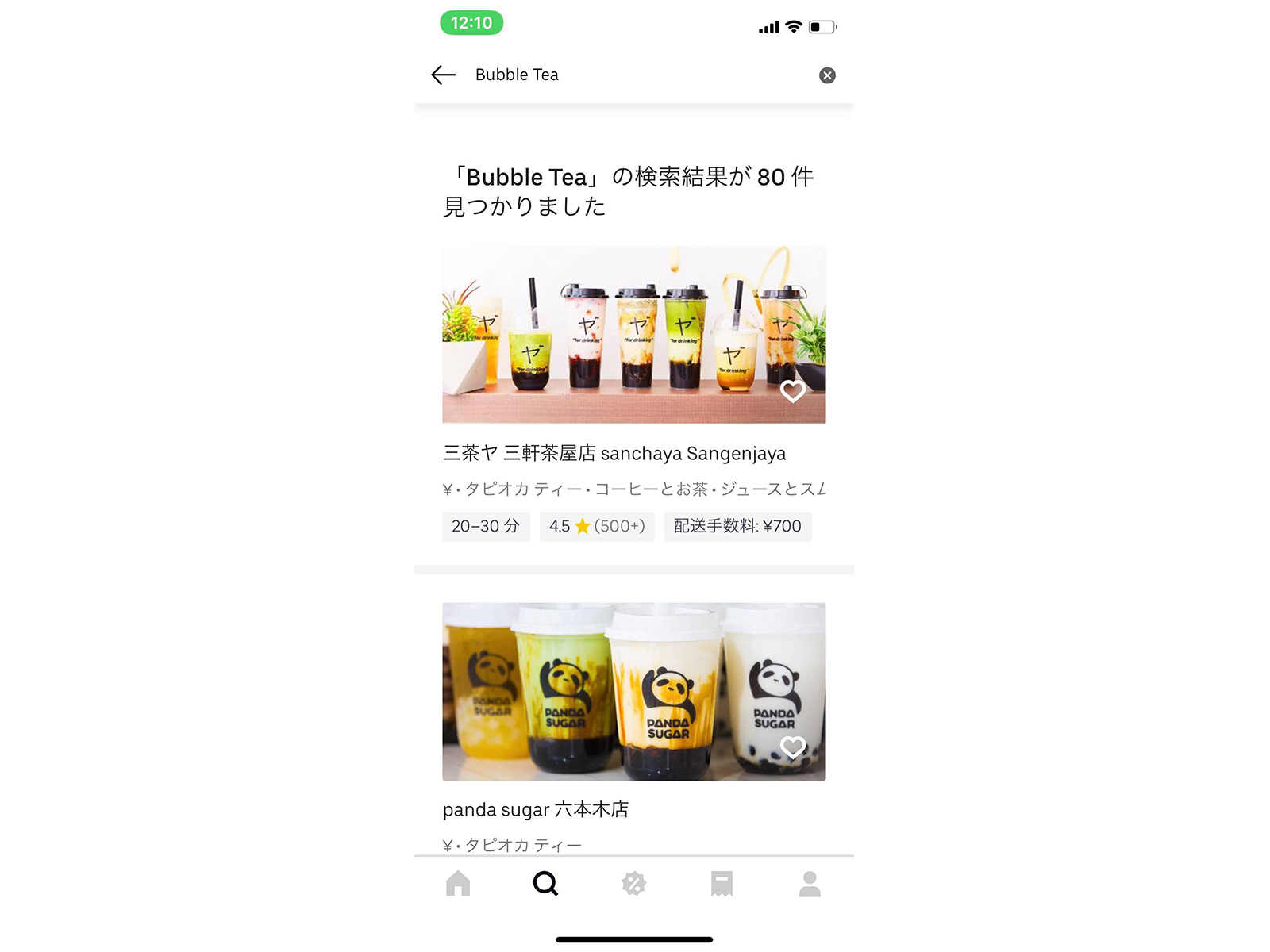Favorite the sanchaya Sangenjaya restaurant

[792, 390]
